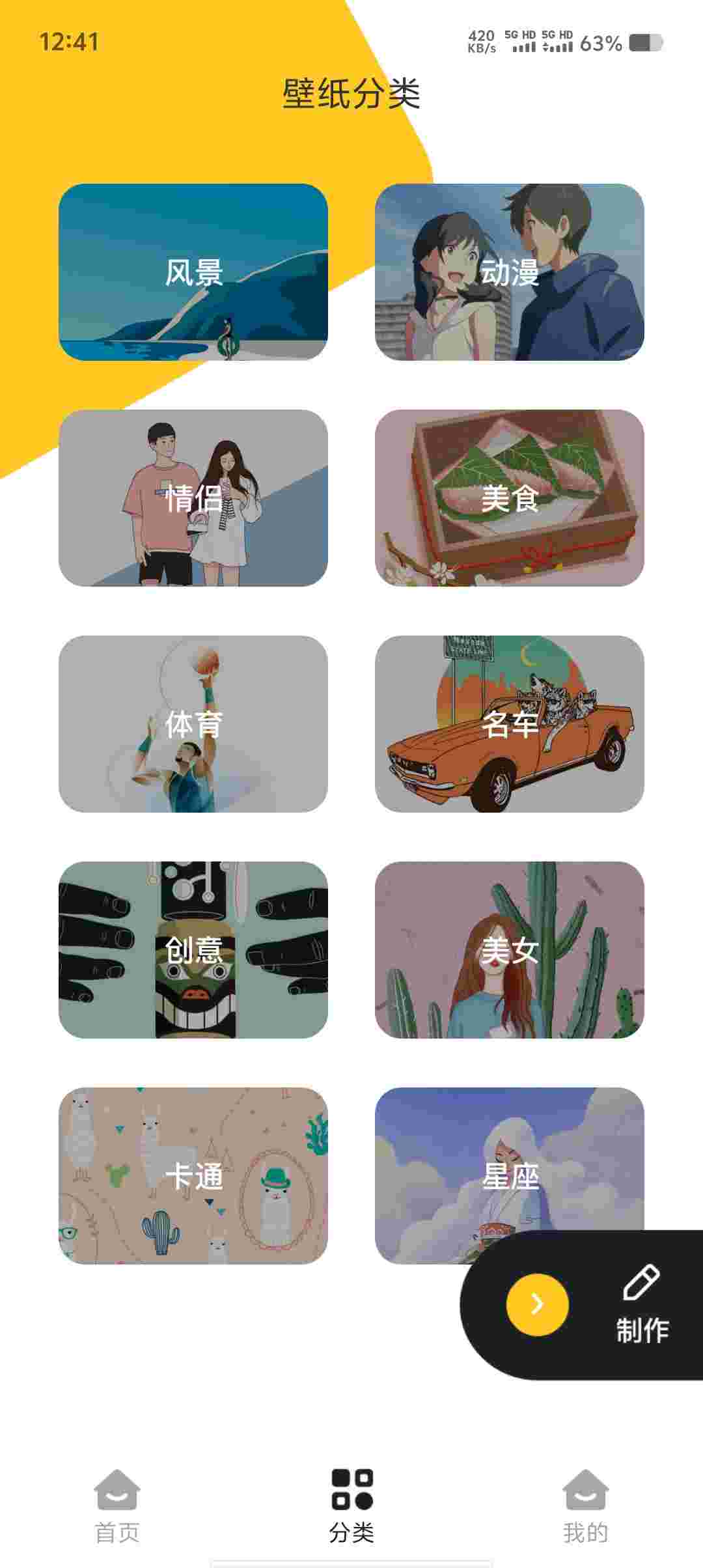703x1568 pixels.
Task: View the 体育 wallpaper category
Action: coord(193,723)
